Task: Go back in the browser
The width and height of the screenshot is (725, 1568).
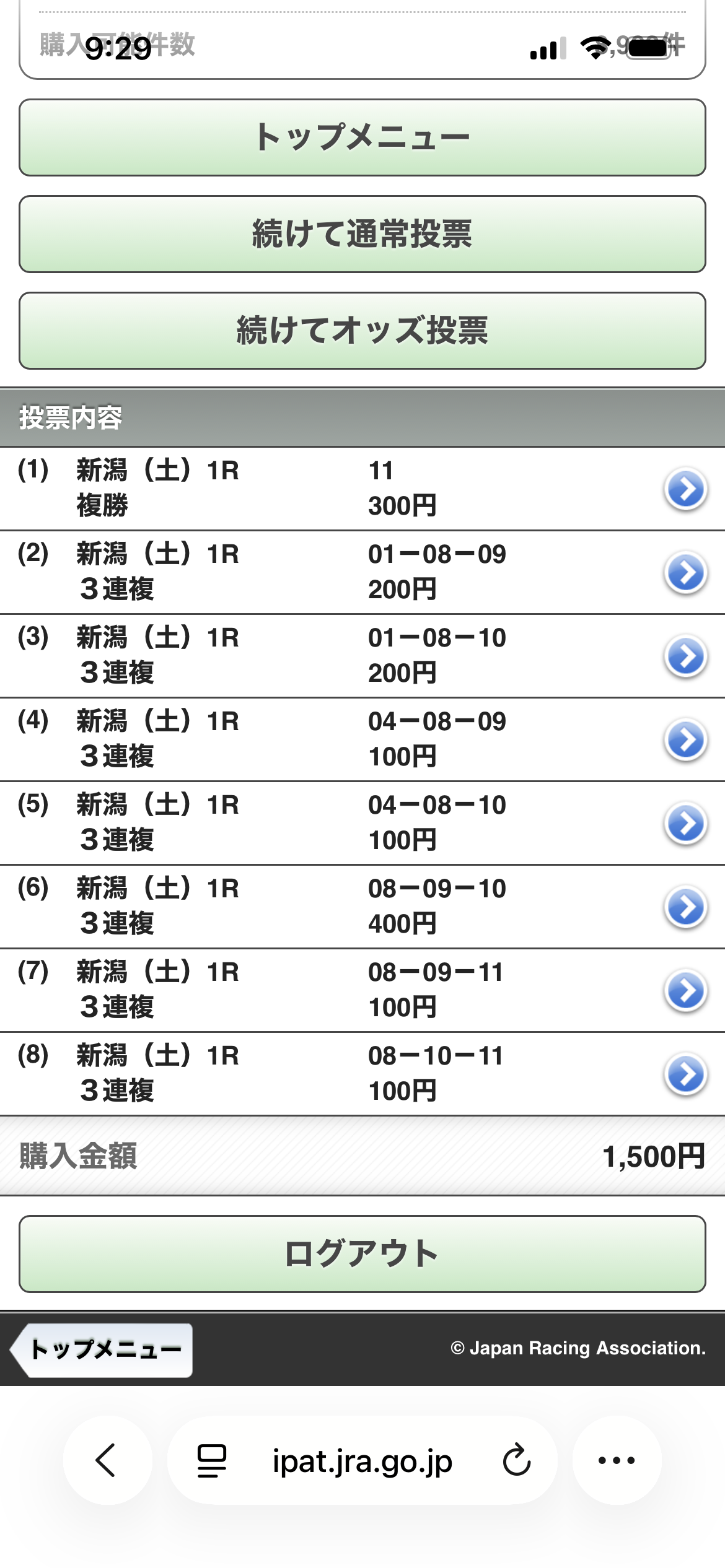Action: (107, 1460)
